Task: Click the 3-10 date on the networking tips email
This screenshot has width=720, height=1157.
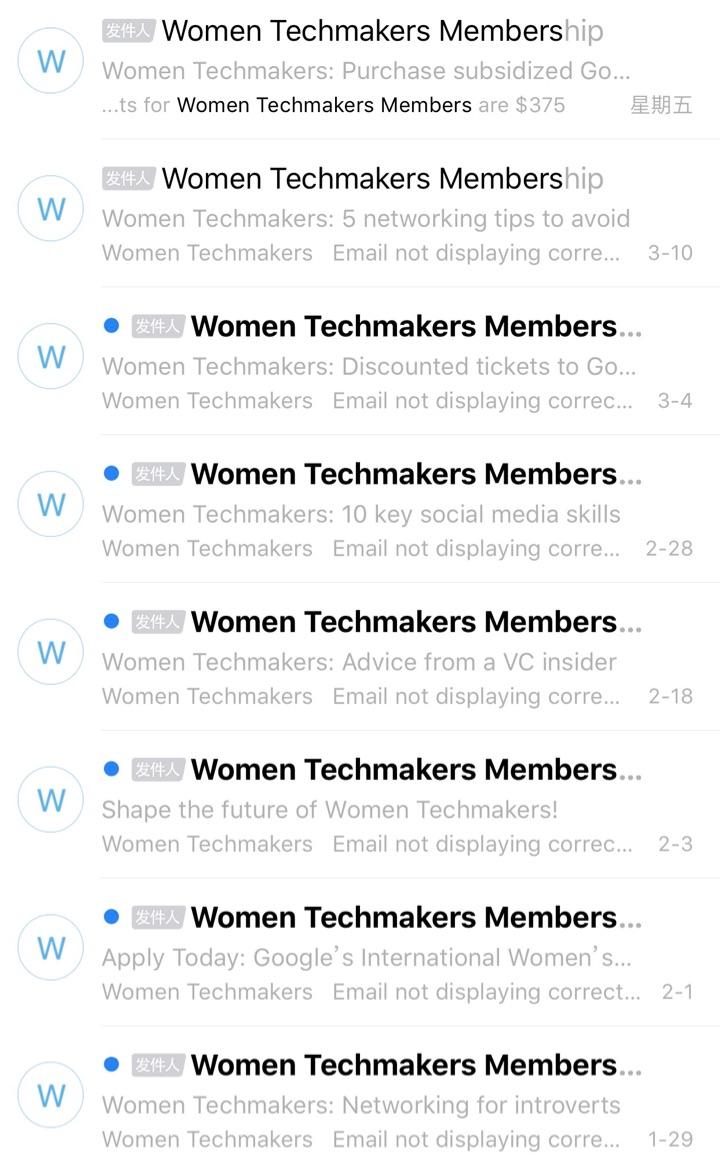Action: [x=670, y=253]
